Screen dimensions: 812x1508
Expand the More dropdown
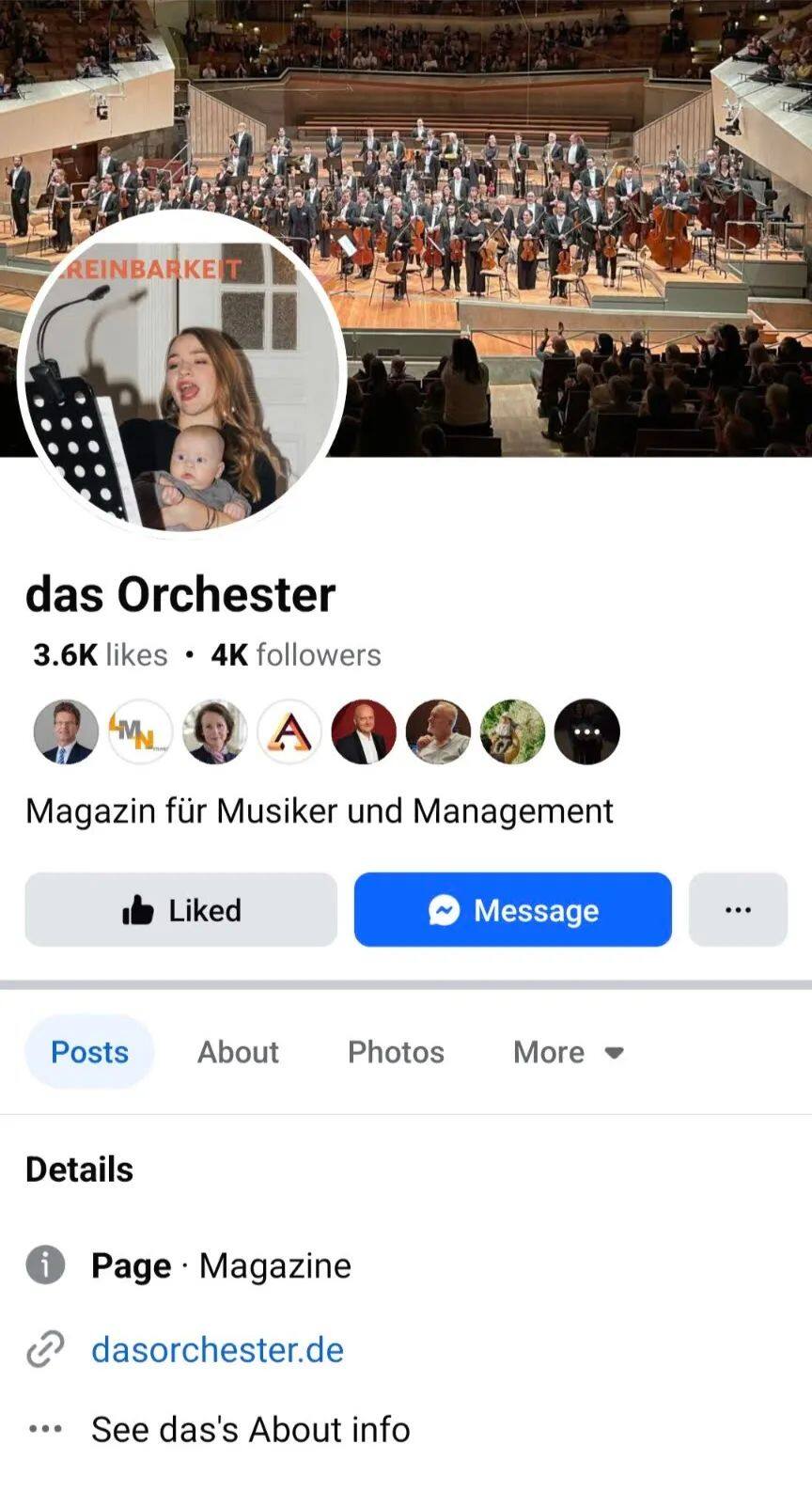pyautogui.click(x=568, y=1051)
